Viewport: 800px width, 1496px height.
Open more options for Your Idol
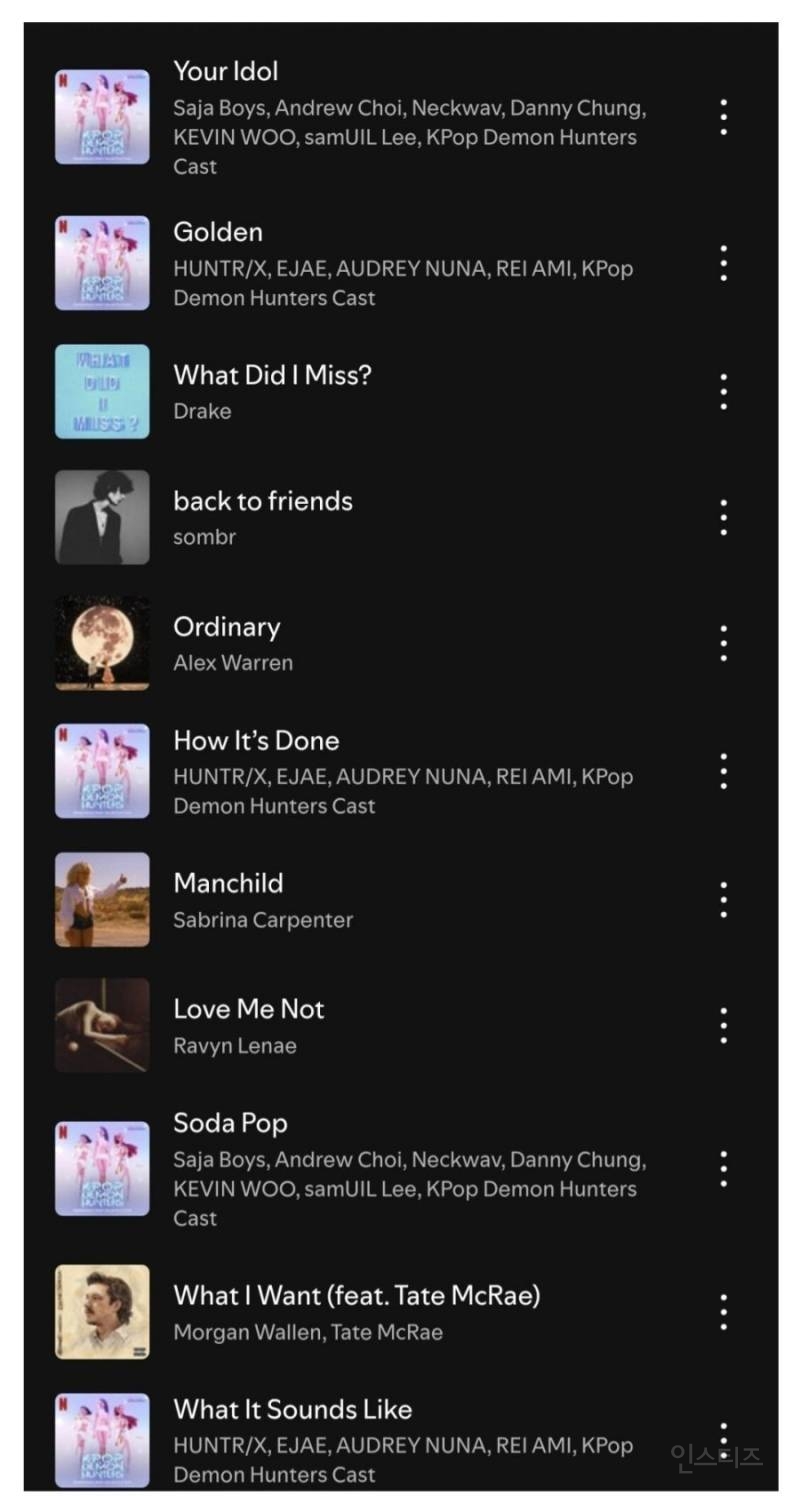tap(723, 117)
